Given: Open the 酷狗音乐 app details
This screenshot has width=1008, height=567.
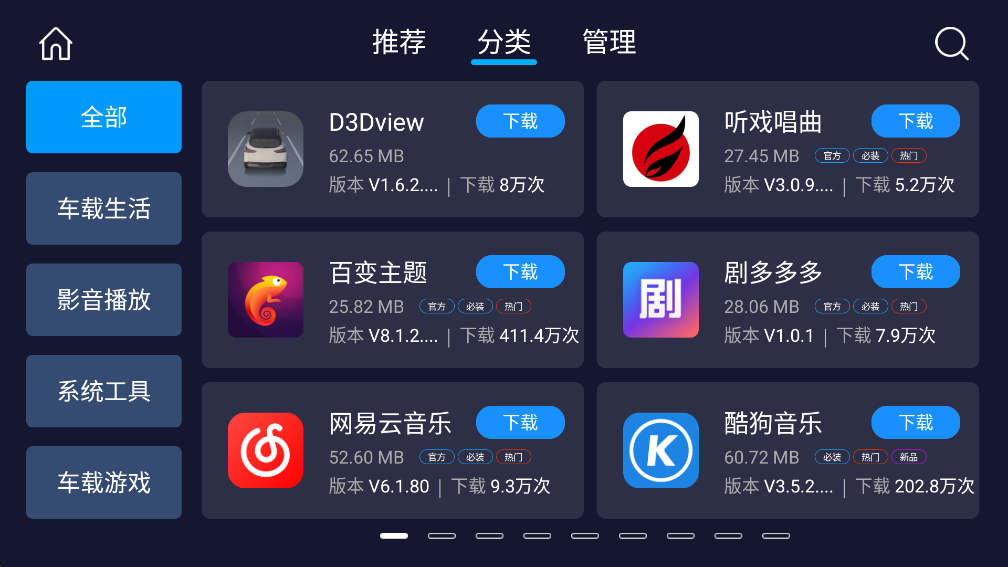Looking at the screenshot, I should (x=660, y=450).
